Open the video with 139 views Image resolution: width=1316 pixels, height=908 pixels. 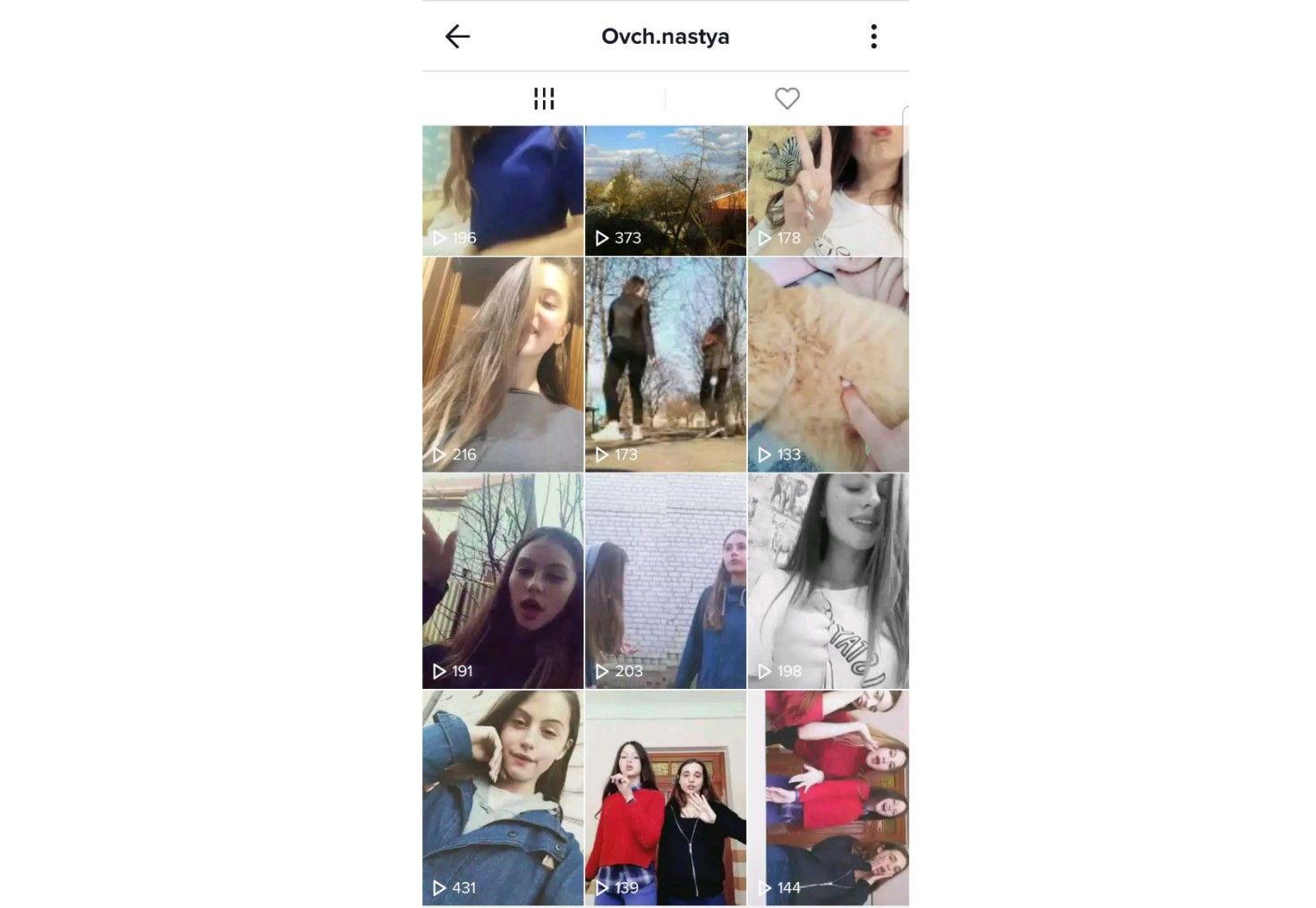click(665, 797)
